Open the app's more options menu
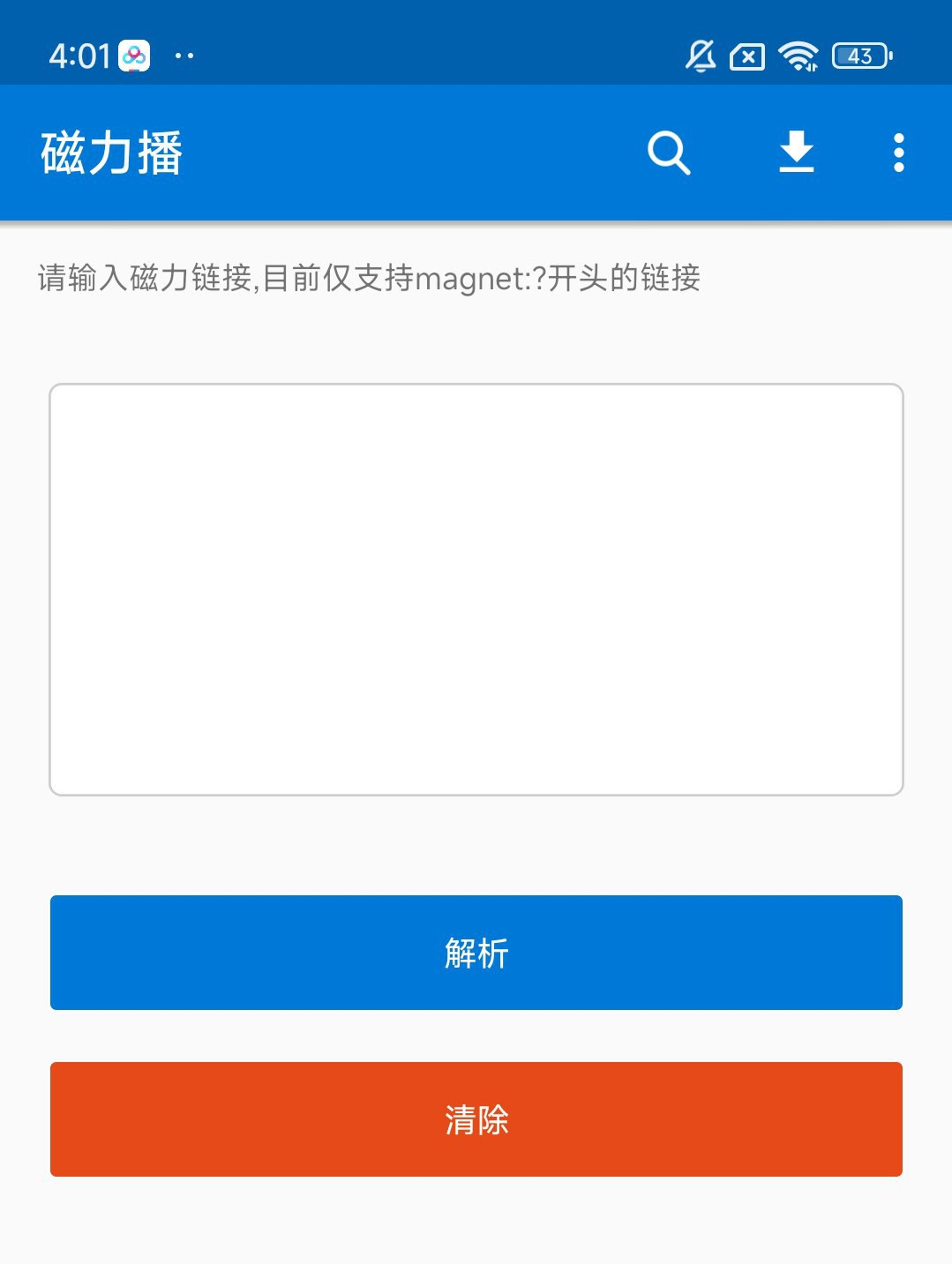The image size is (952, 1264). point(898,153)
